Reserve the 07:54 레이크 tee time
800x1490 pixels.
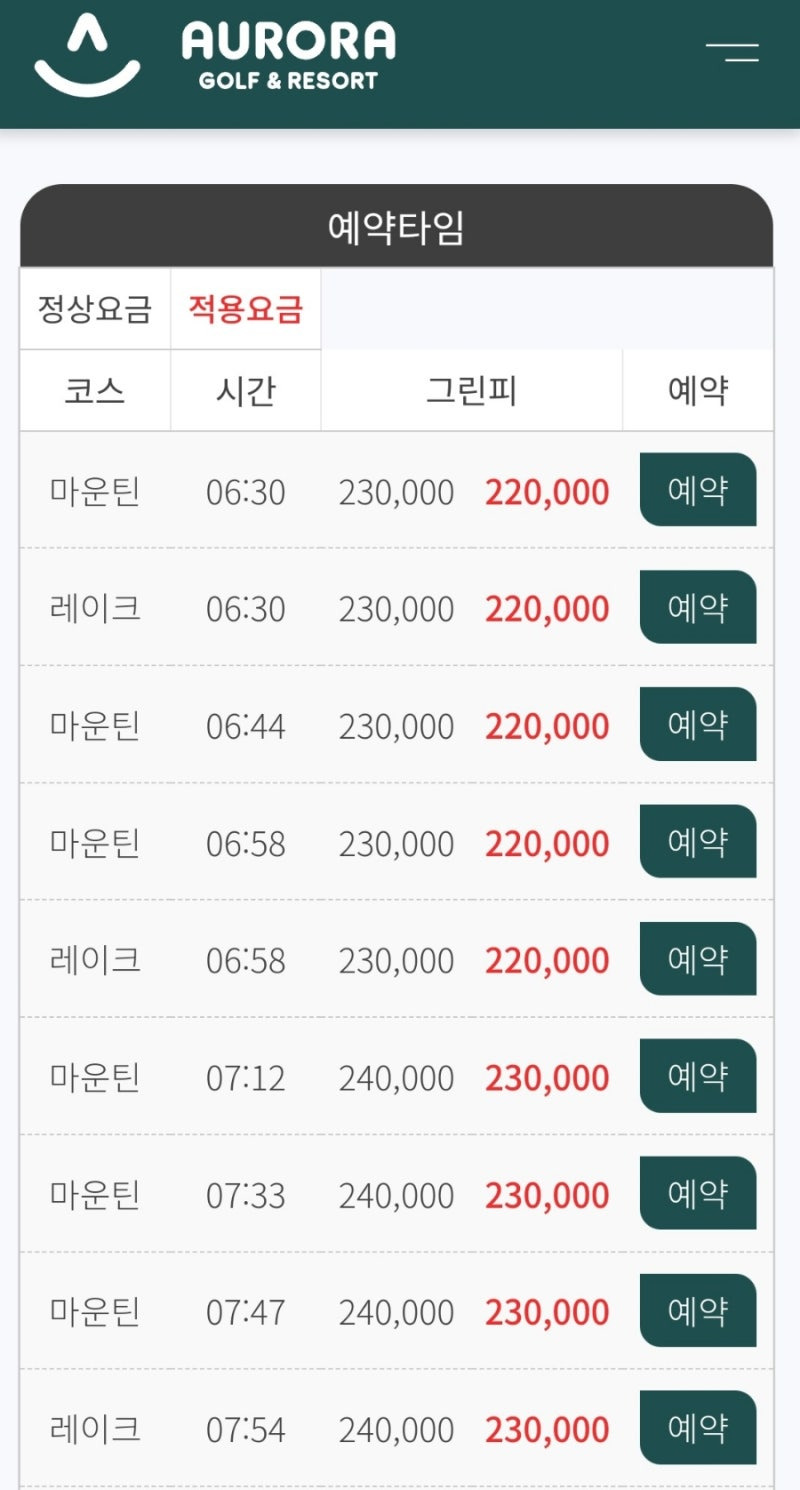tap(697, 1428)
